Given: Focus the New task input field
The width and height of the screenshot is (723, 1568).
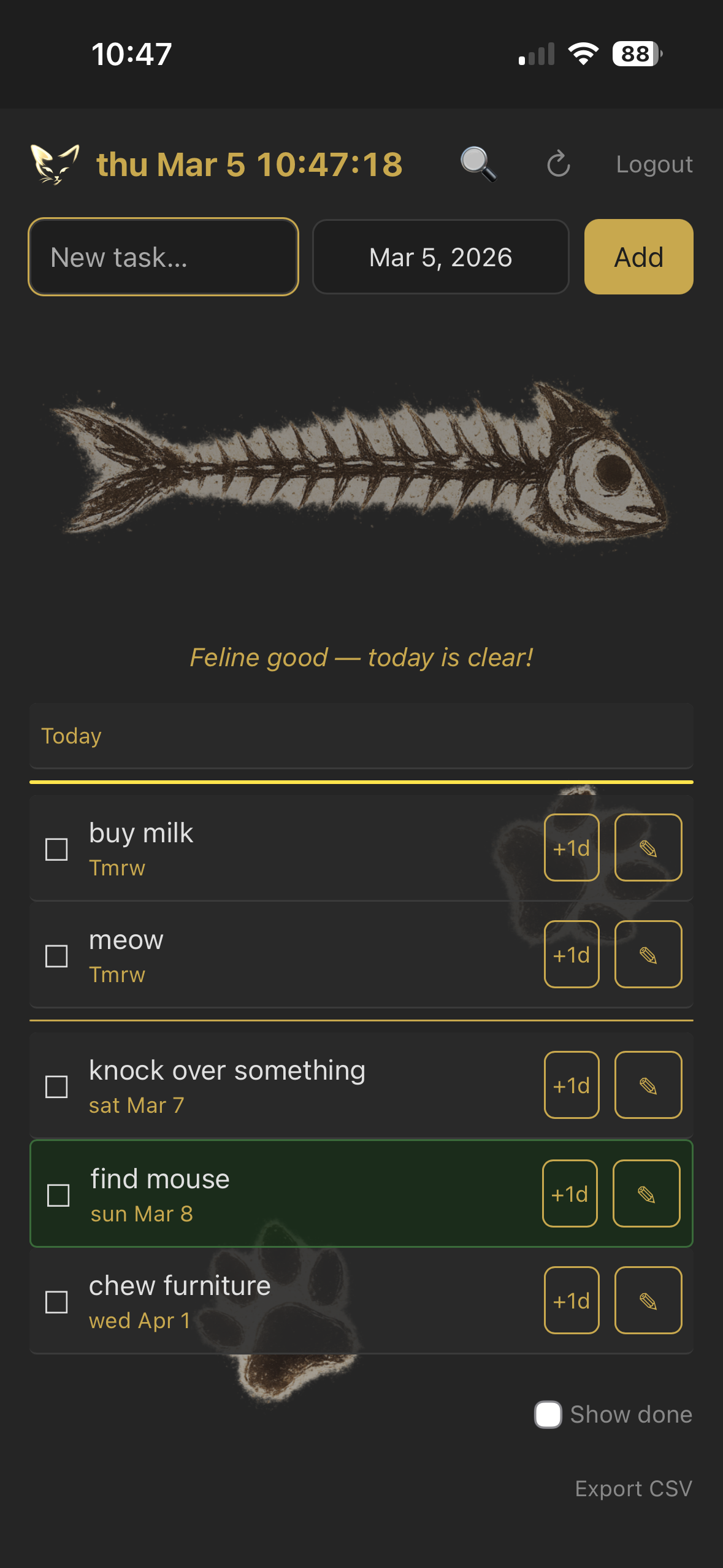Looking at the screenshot, I should (x=163, y=257).
